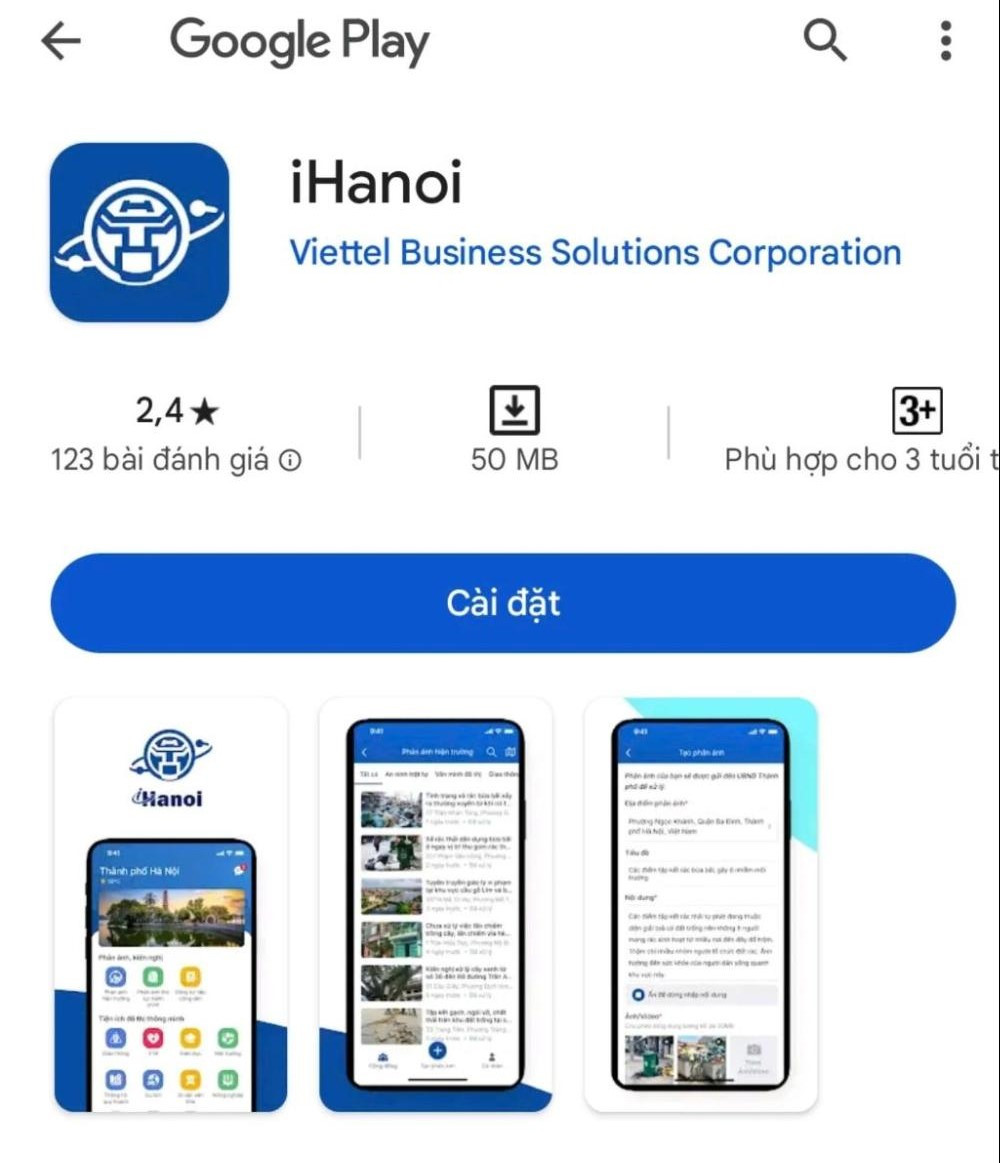Open the first screenshot with the iHanoi logo
Screen dimensions: 1000x1163
point(170,905)
